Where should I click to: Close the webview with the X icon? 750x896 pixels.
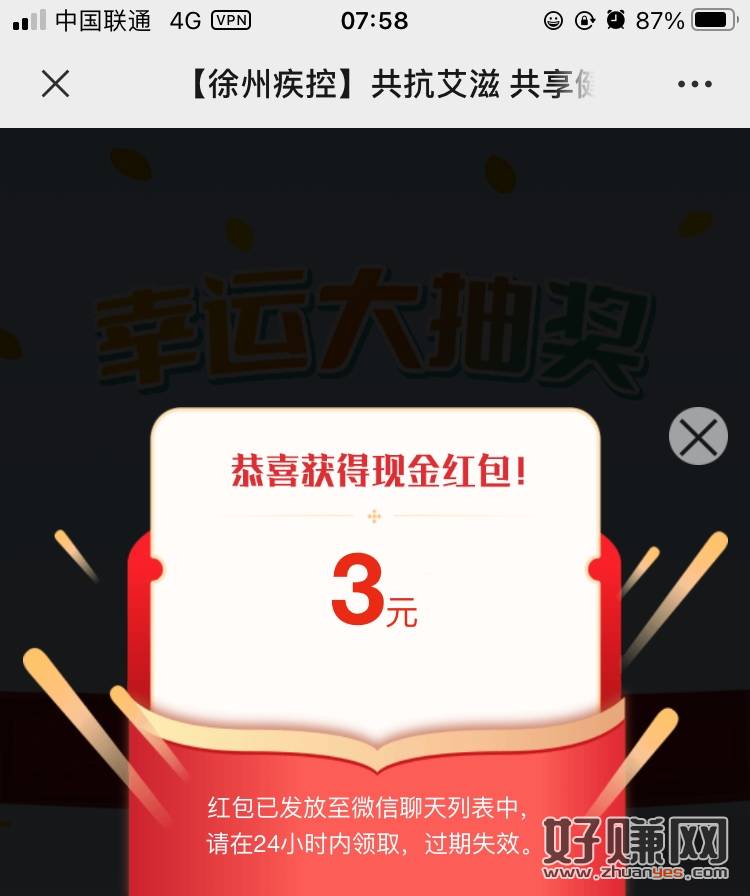tap(55, 84)
